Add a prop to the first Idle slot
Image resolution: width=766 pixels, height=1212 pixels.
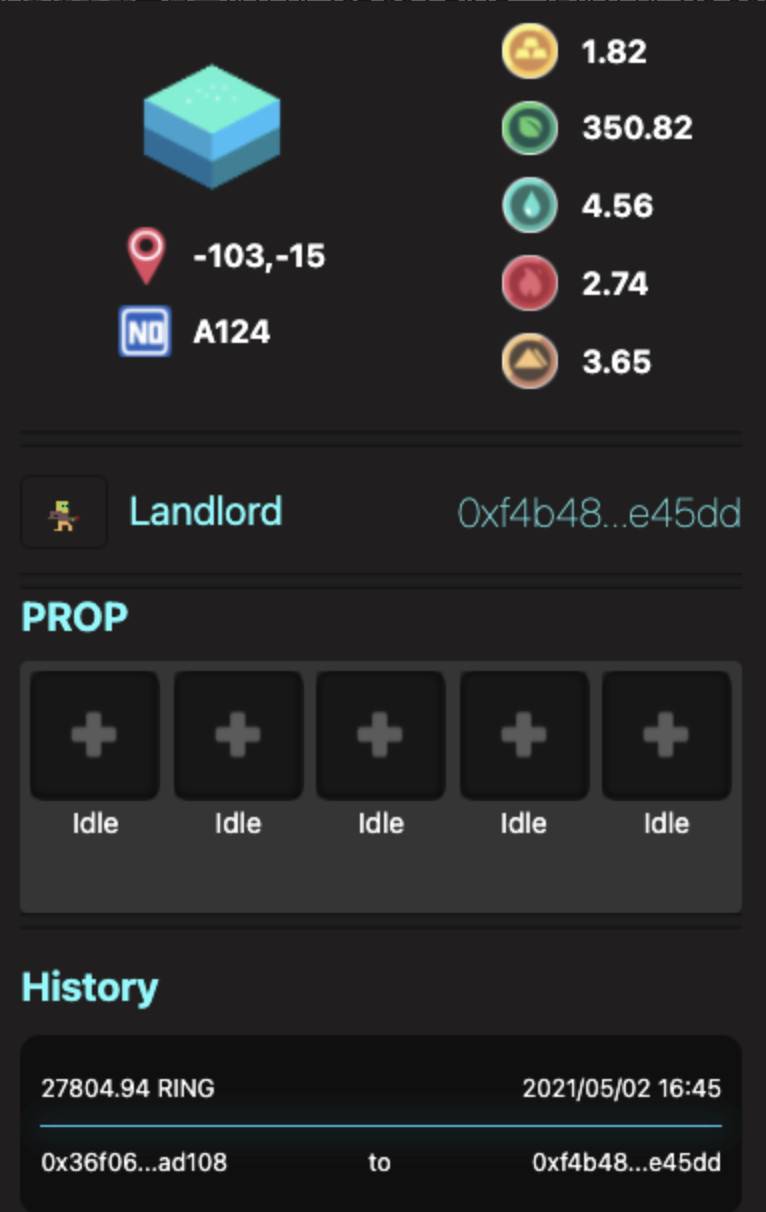pos(94,736)
